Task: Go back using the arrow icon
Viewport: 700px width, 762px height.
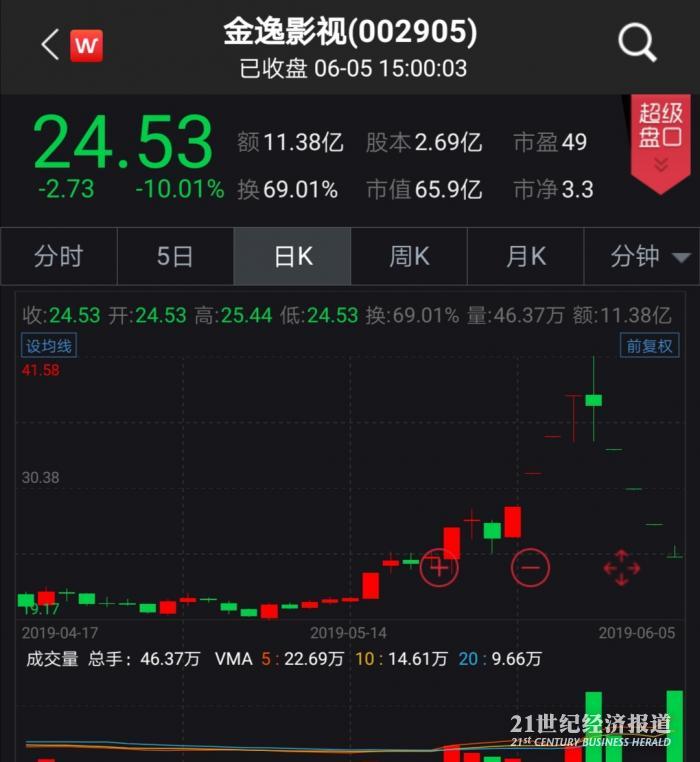Action: tap(49, 44)
